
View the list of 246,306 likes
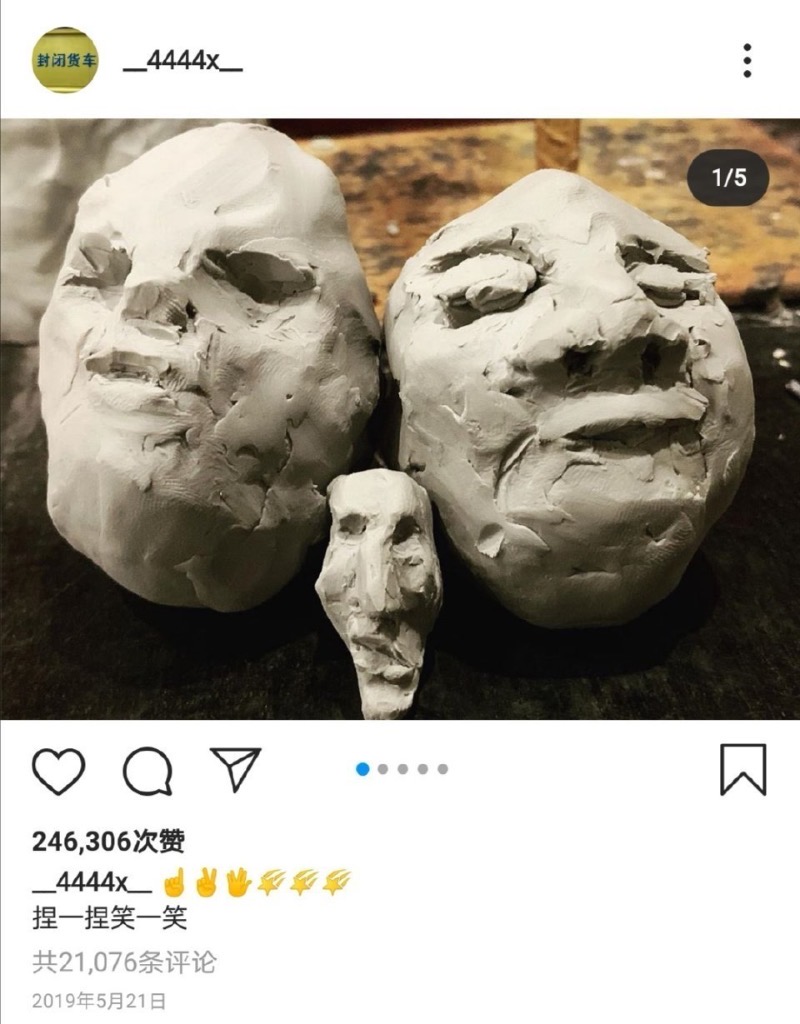pos(108,842)
